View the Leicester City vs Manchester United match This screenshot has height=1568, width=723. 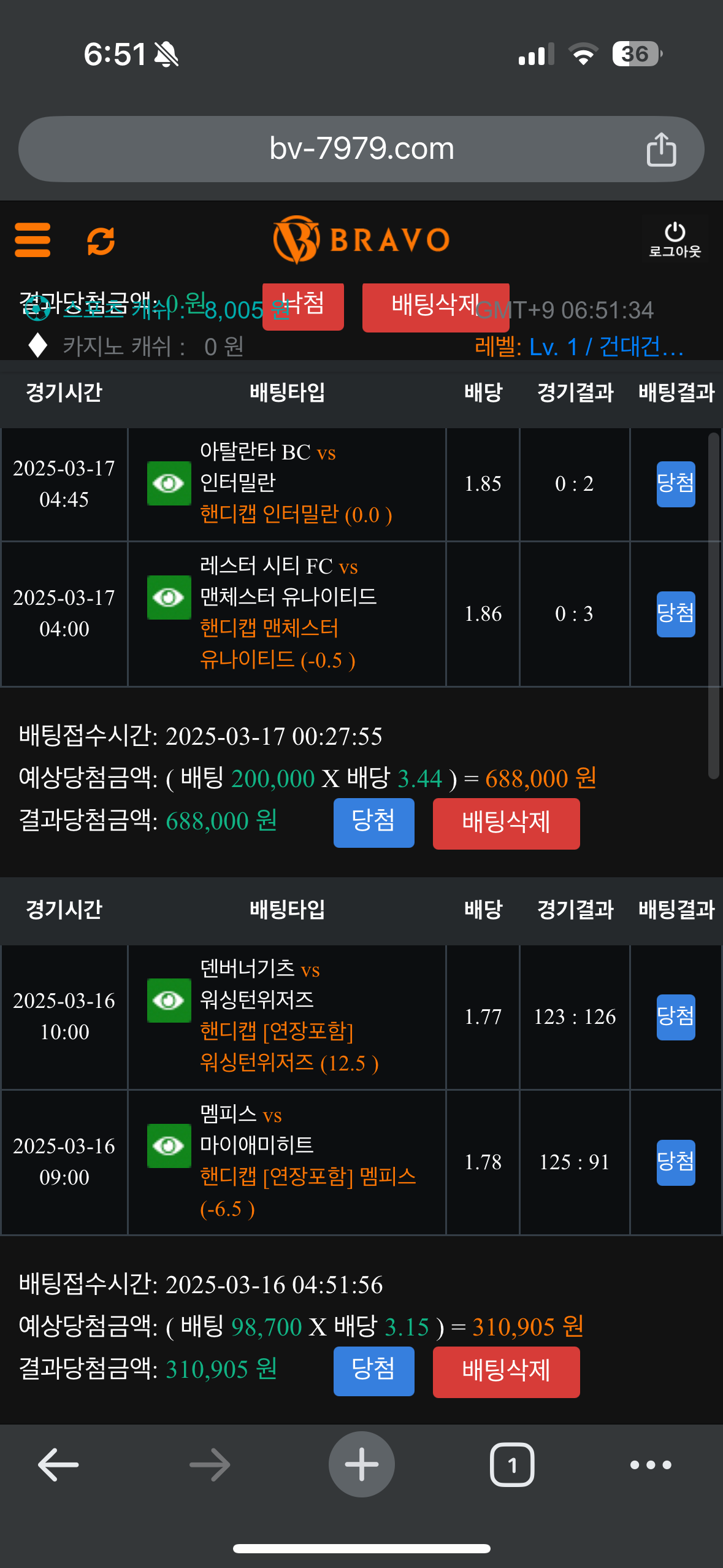pos(169,598)
